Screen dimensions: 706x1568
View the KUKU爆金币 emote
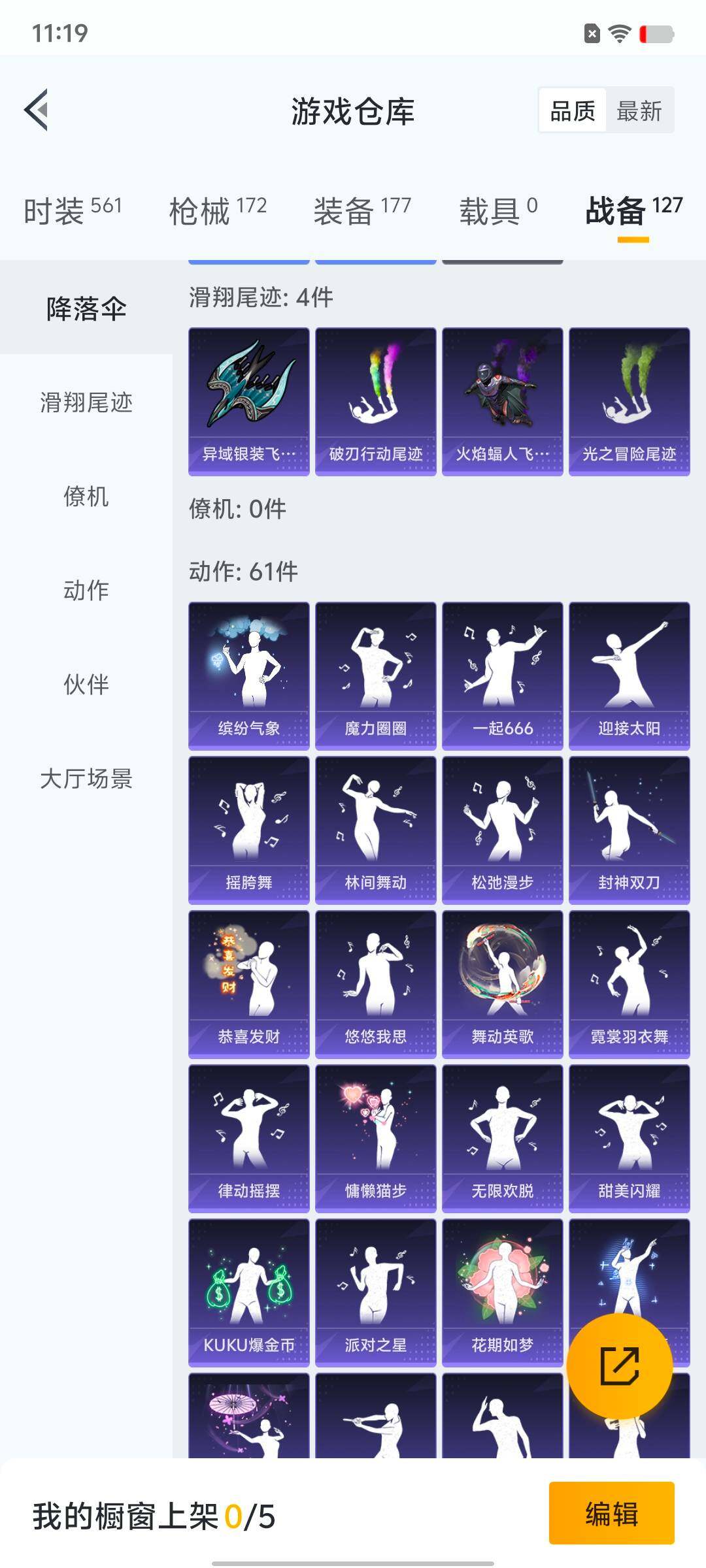(x=248, y=1292)
